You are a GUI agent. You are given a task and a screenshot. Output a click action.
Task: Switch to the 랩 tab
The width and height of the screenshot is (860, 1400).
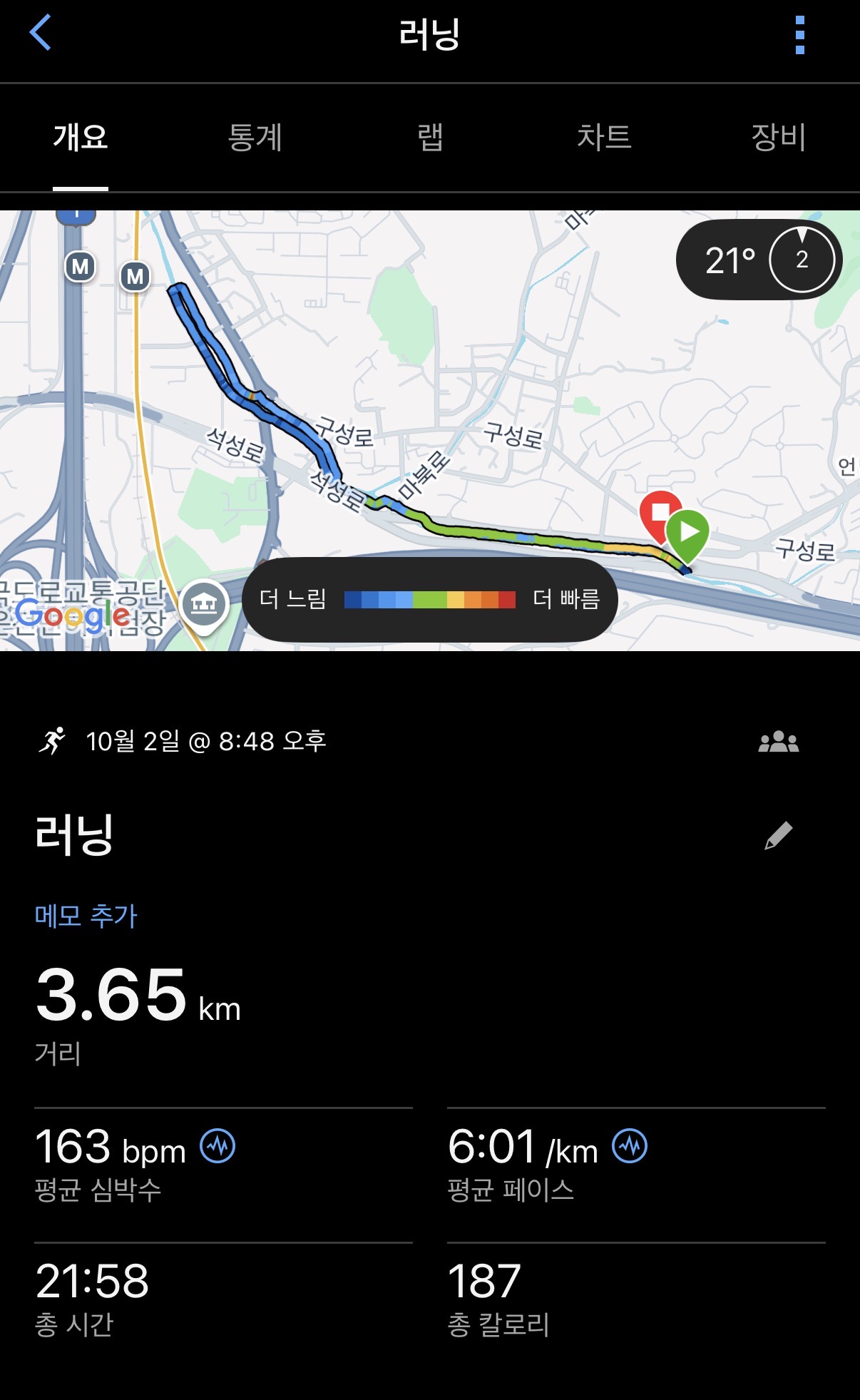(430, 137)
